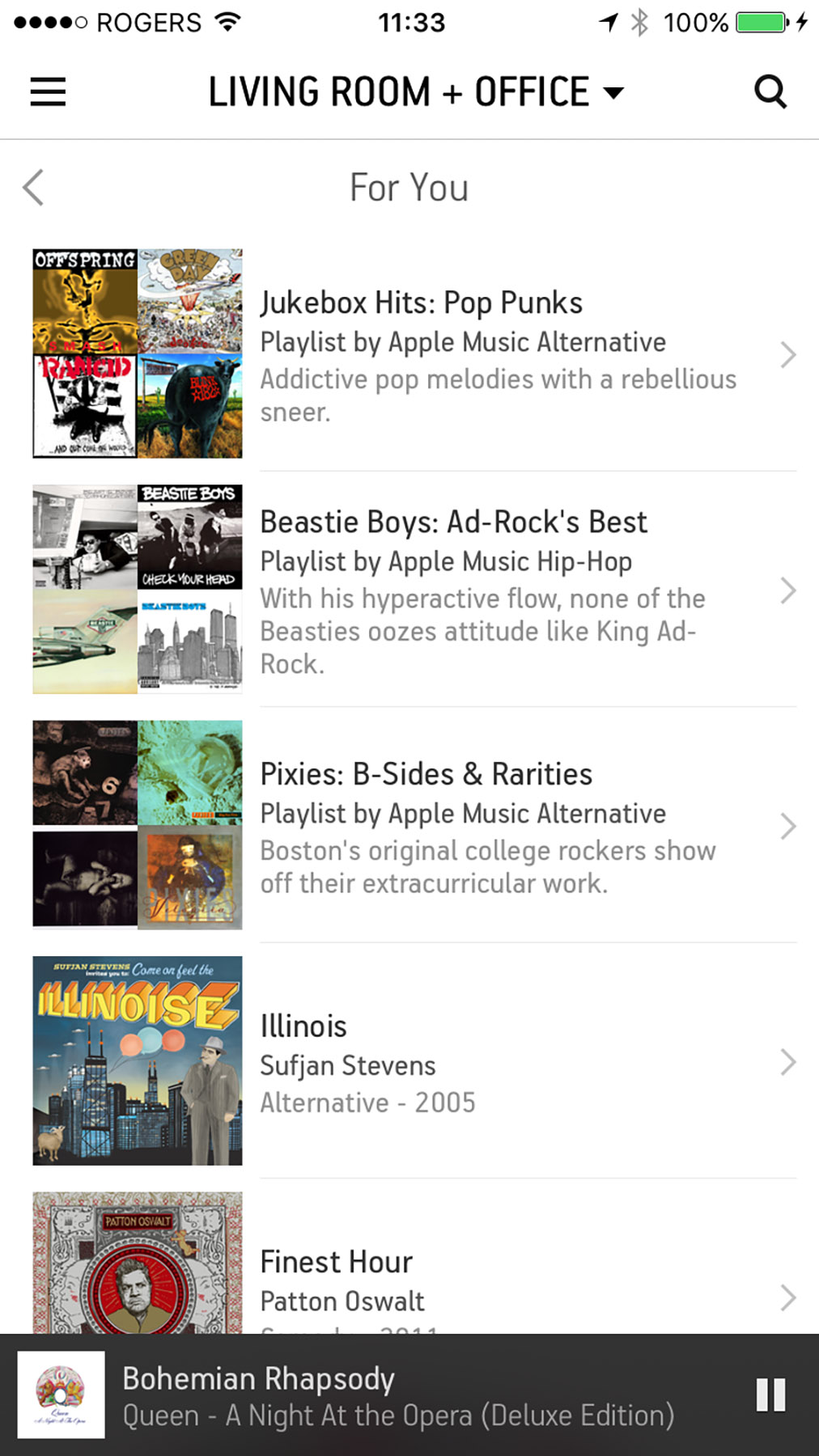
Task: Go back from For You
Action: (33, 188)
